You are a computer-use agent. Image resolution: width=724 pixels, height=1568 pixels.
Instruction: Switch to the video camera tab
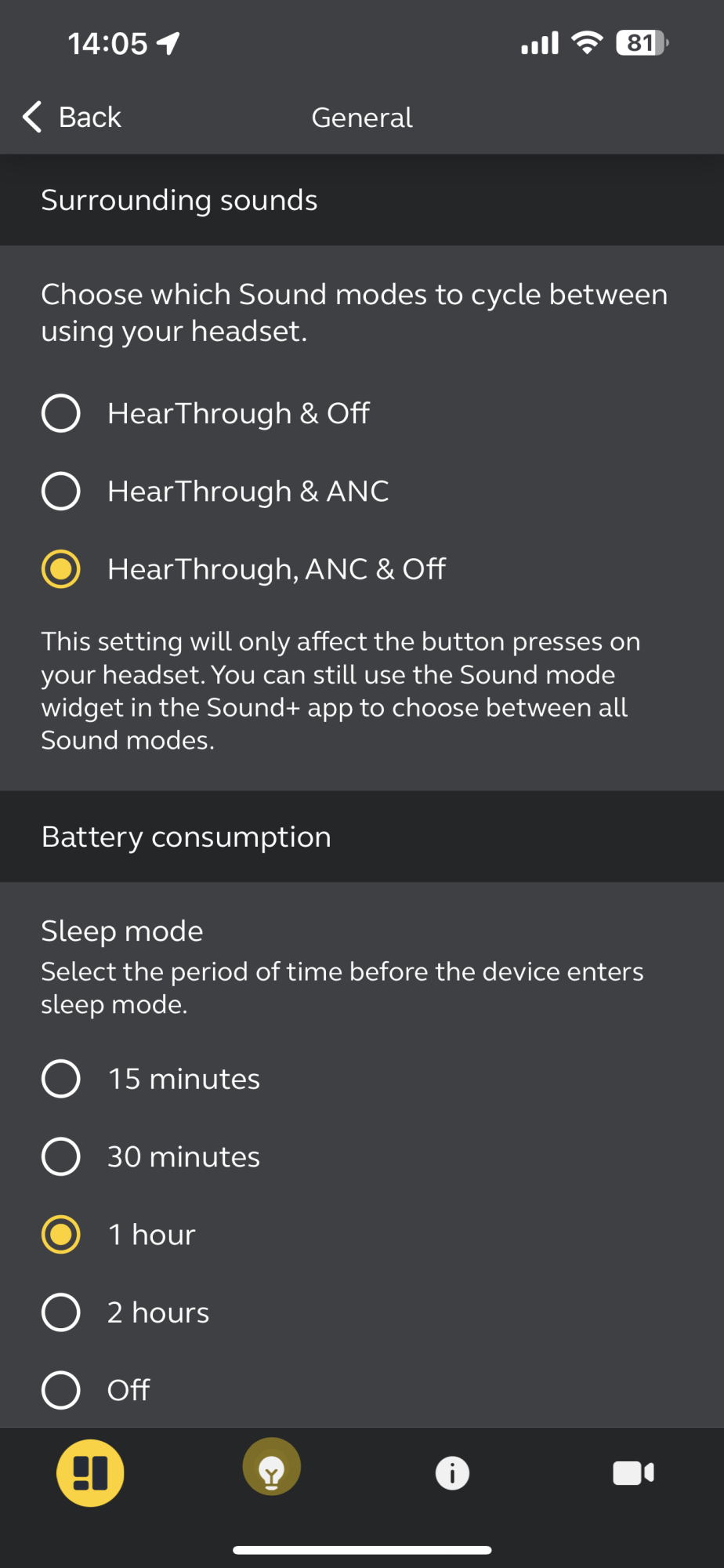pyautogui.click(x=633, y=1473)
